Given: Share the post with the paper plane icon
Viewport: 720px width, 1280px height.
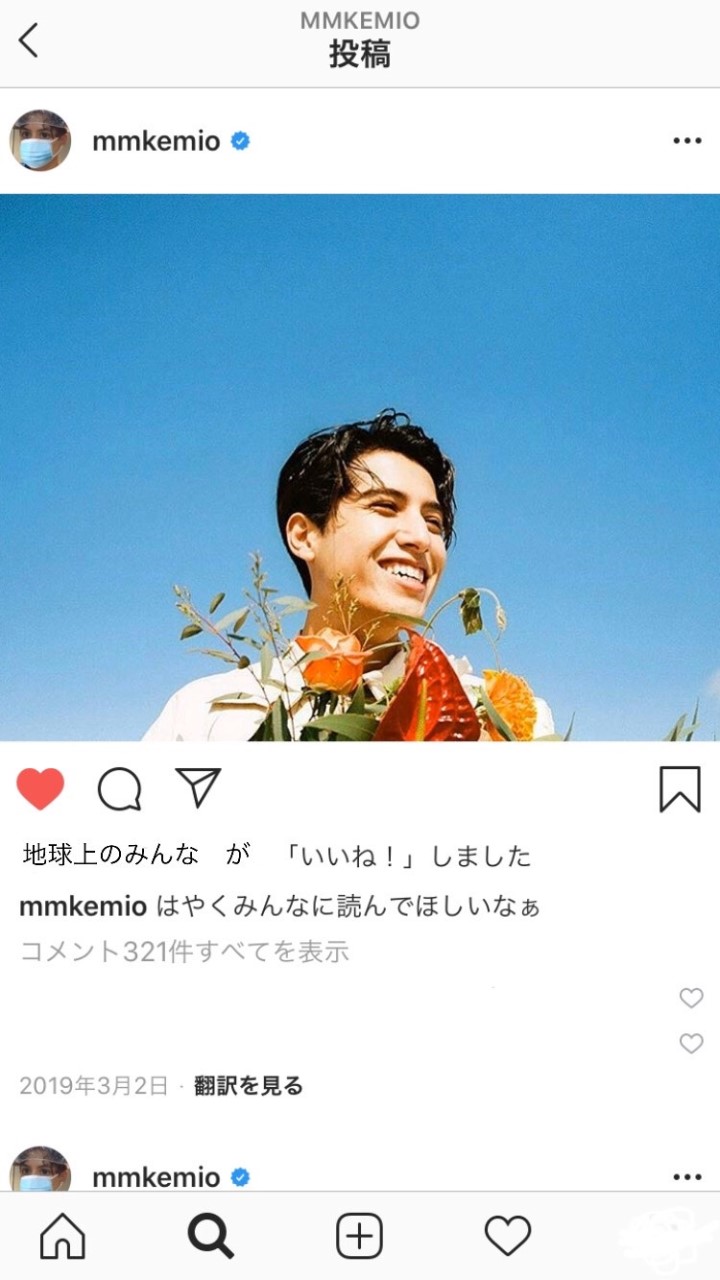Looking at the screenshot, I should (x=198, y=788).
